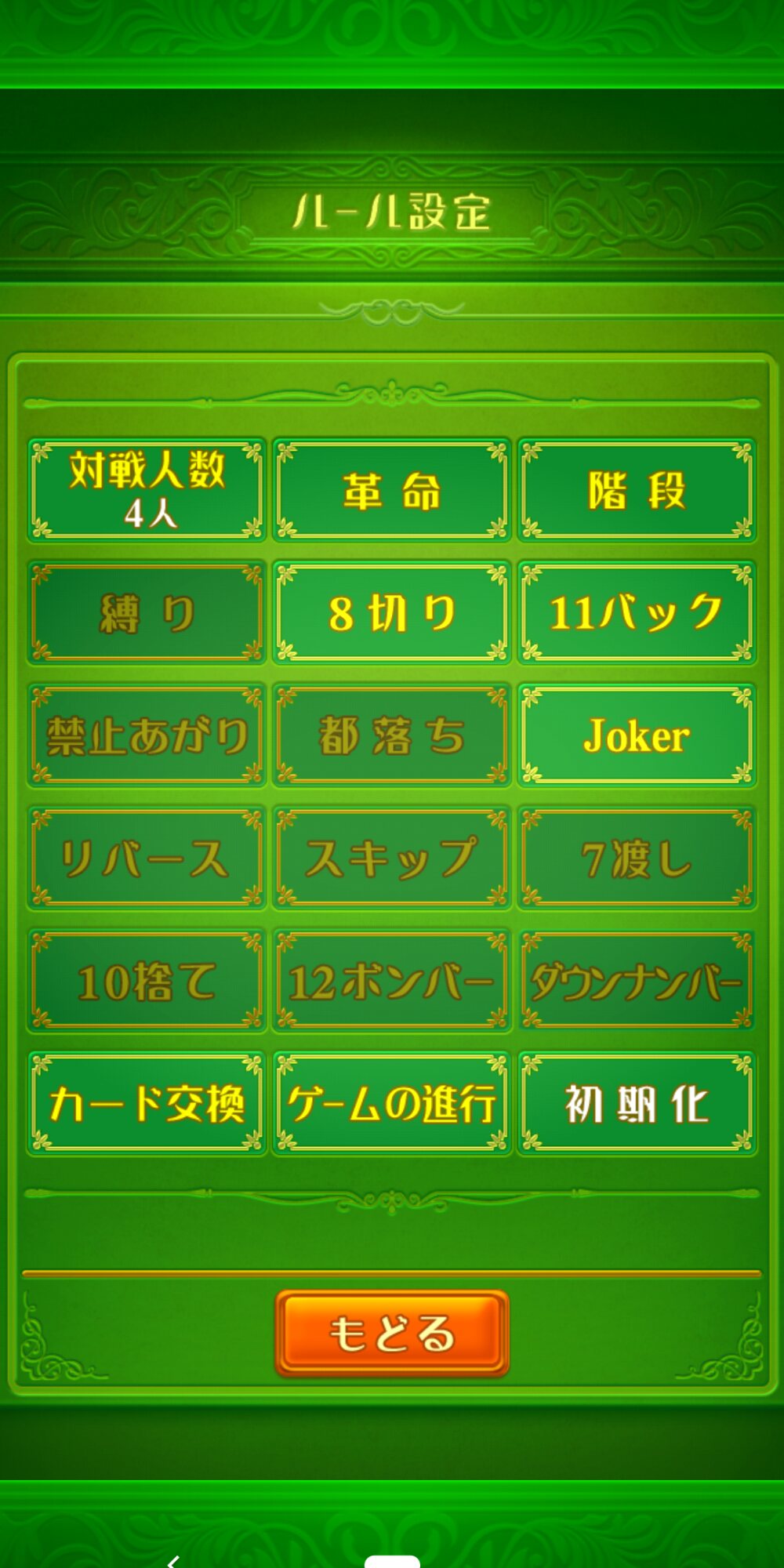Toggle the 8切り rule
Viewport: 784px width, 1568px height.
coord(392,612)
